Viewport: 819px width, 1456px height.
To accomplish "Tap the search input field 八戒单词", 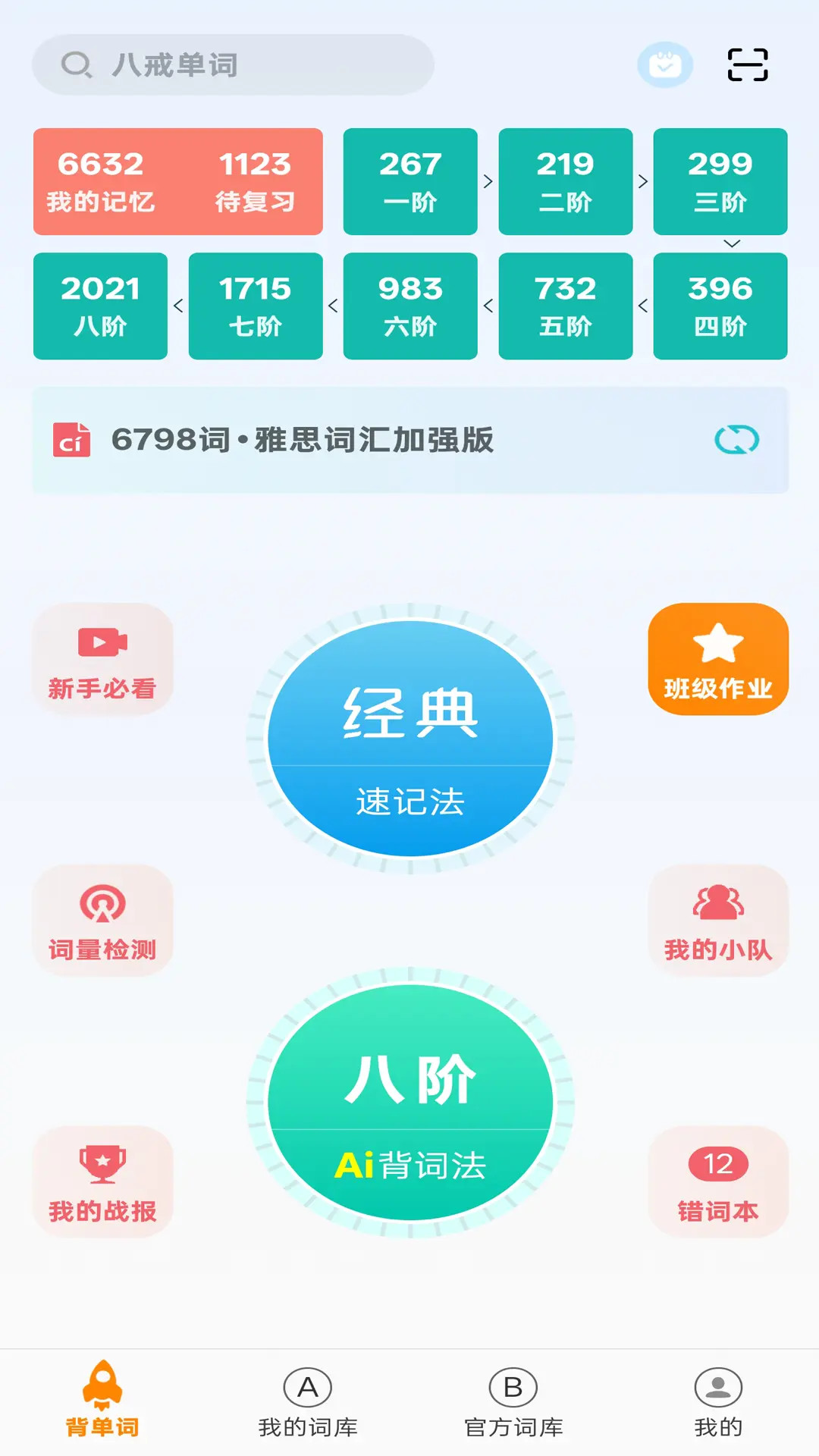I will 227,65.
